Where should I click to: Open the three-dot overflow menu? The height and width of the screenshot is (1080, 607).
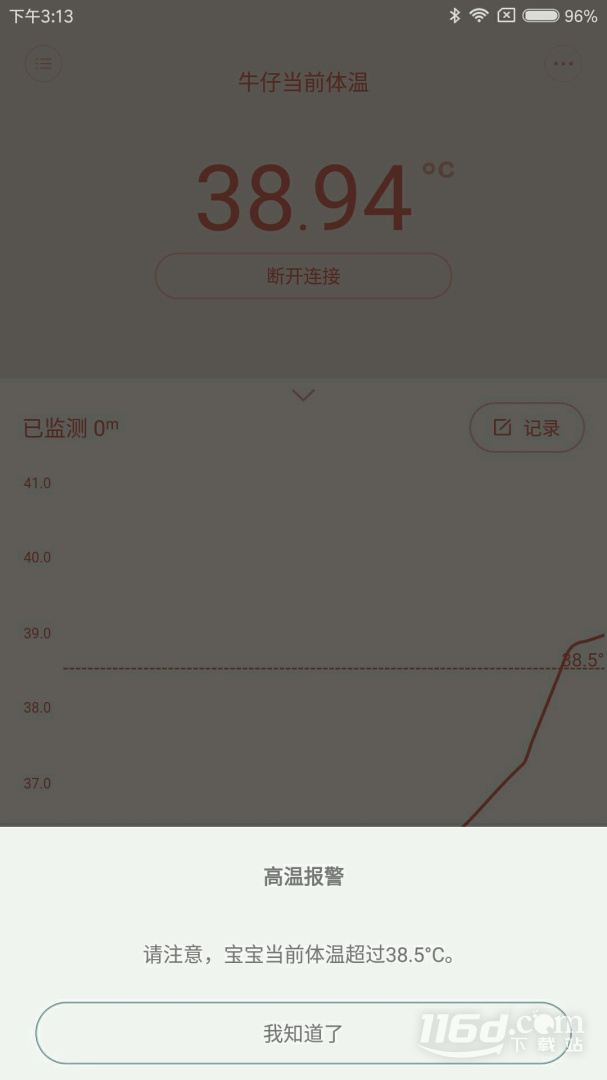pyautogui.click(x=564, y=63)
